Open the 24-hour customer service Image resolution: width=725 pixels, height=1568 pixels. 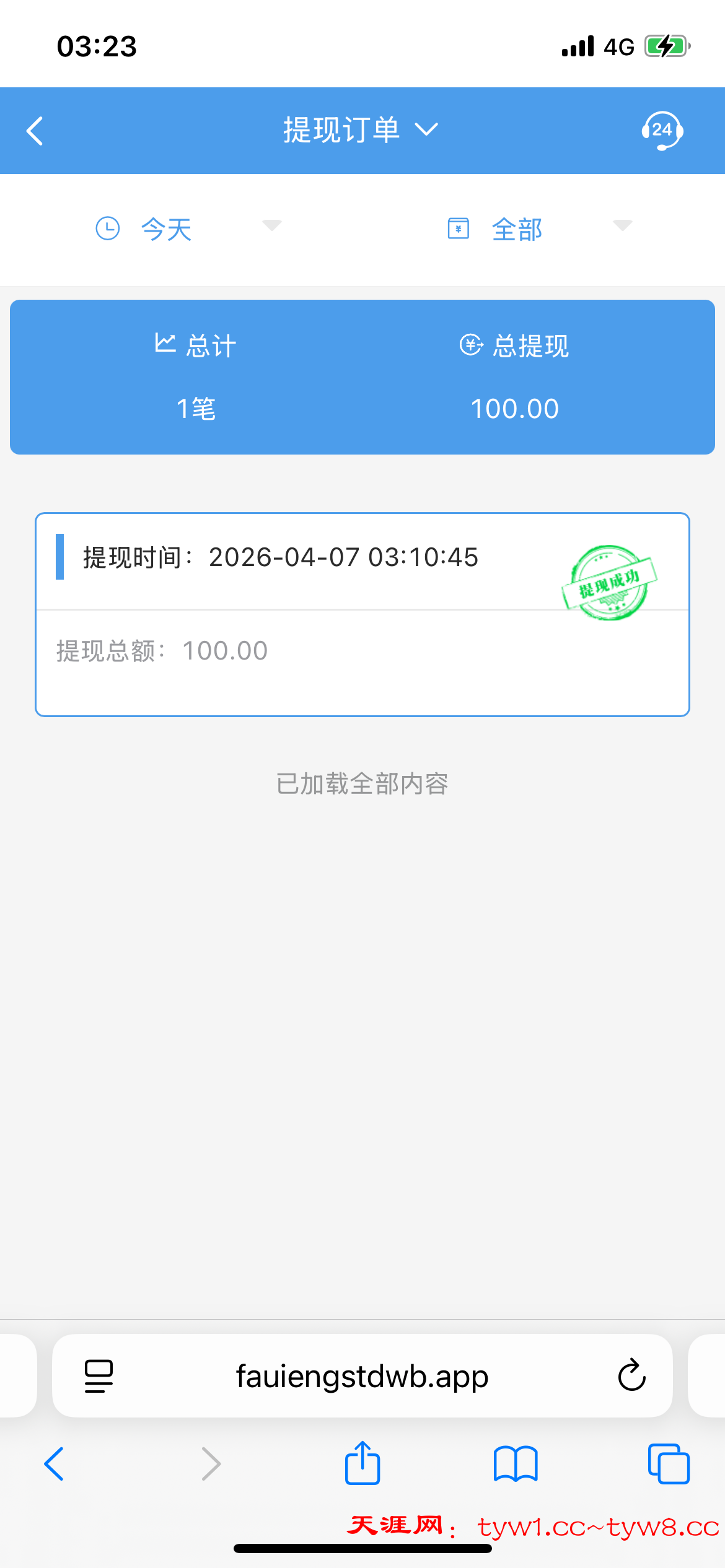pos(664,131)
